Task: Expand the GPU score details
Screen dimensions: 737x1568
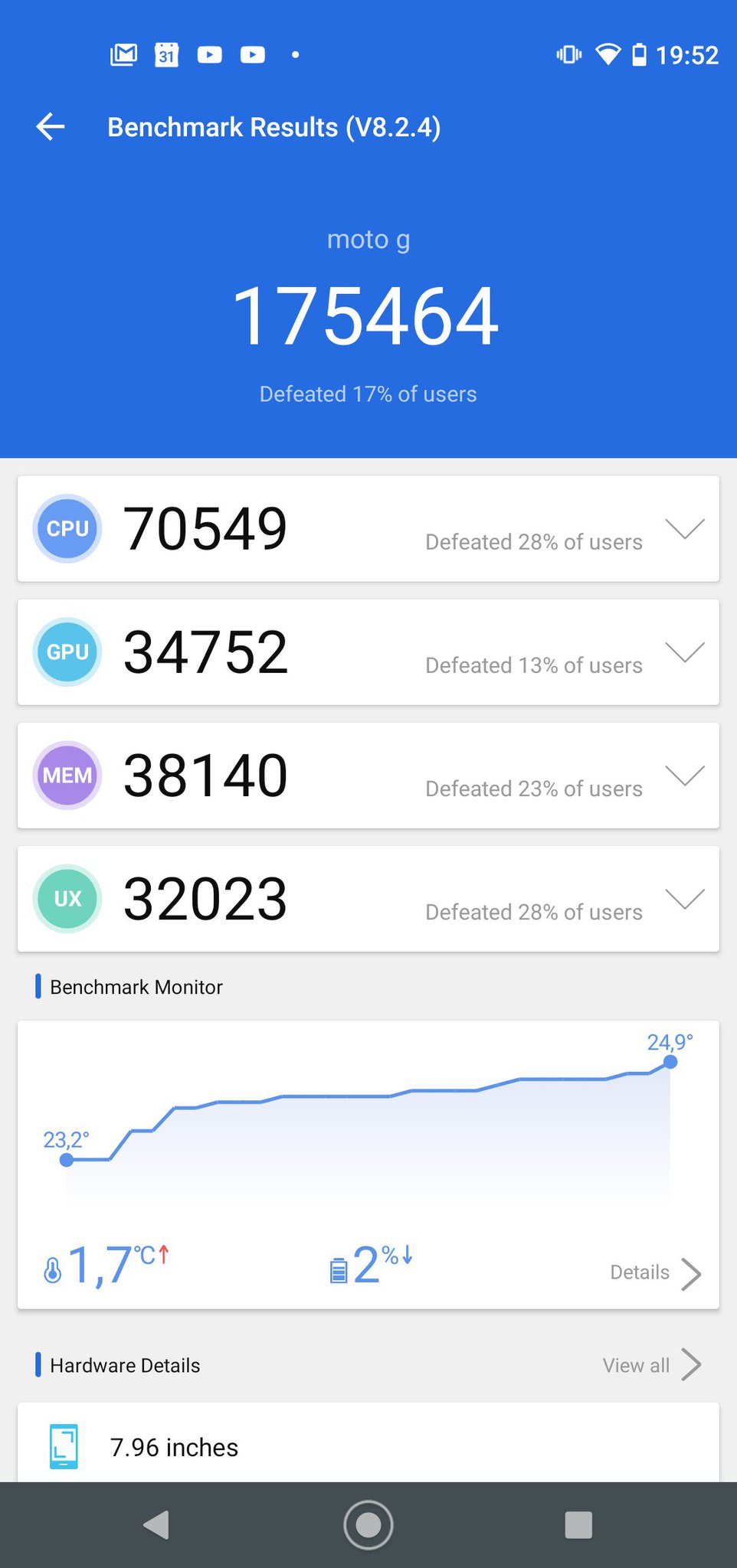Action: coord(684,652)
